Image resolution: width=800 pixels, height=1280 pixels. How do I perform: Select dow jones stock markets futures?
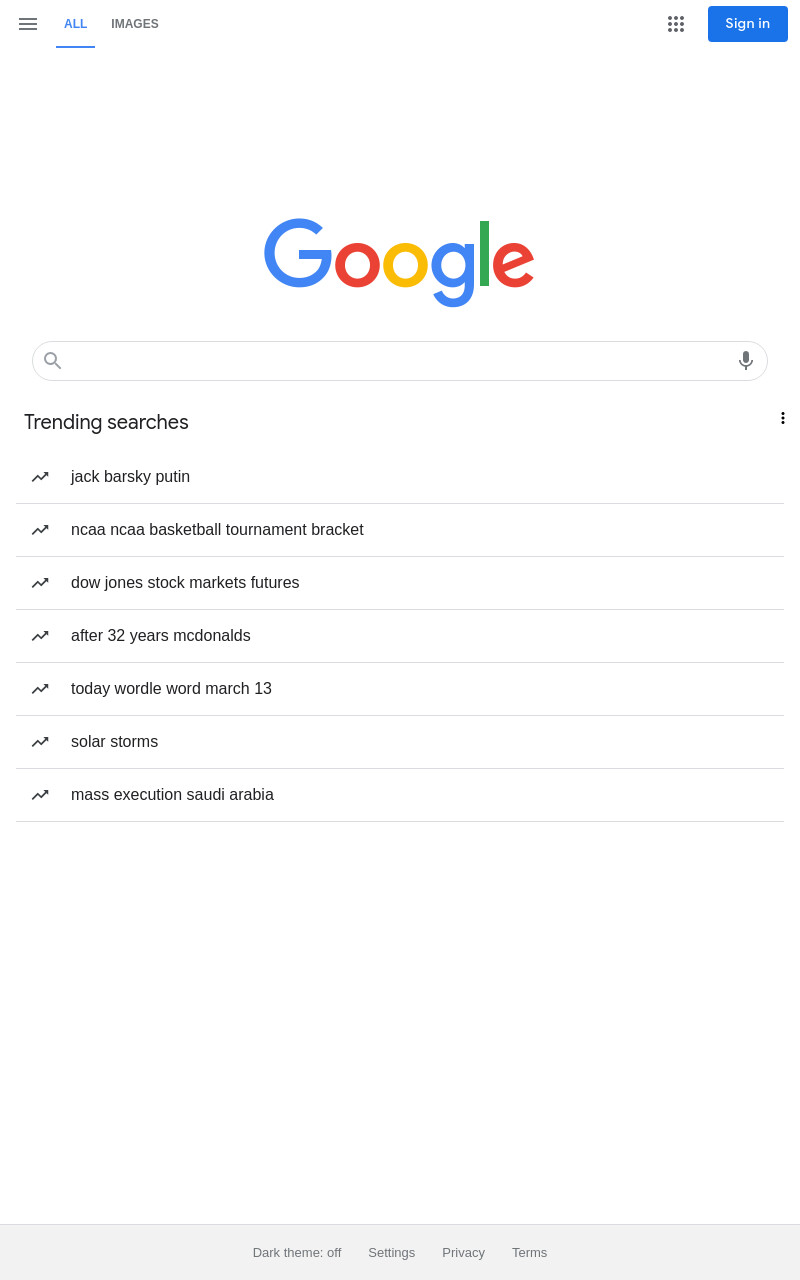click(x=400, y=583)
